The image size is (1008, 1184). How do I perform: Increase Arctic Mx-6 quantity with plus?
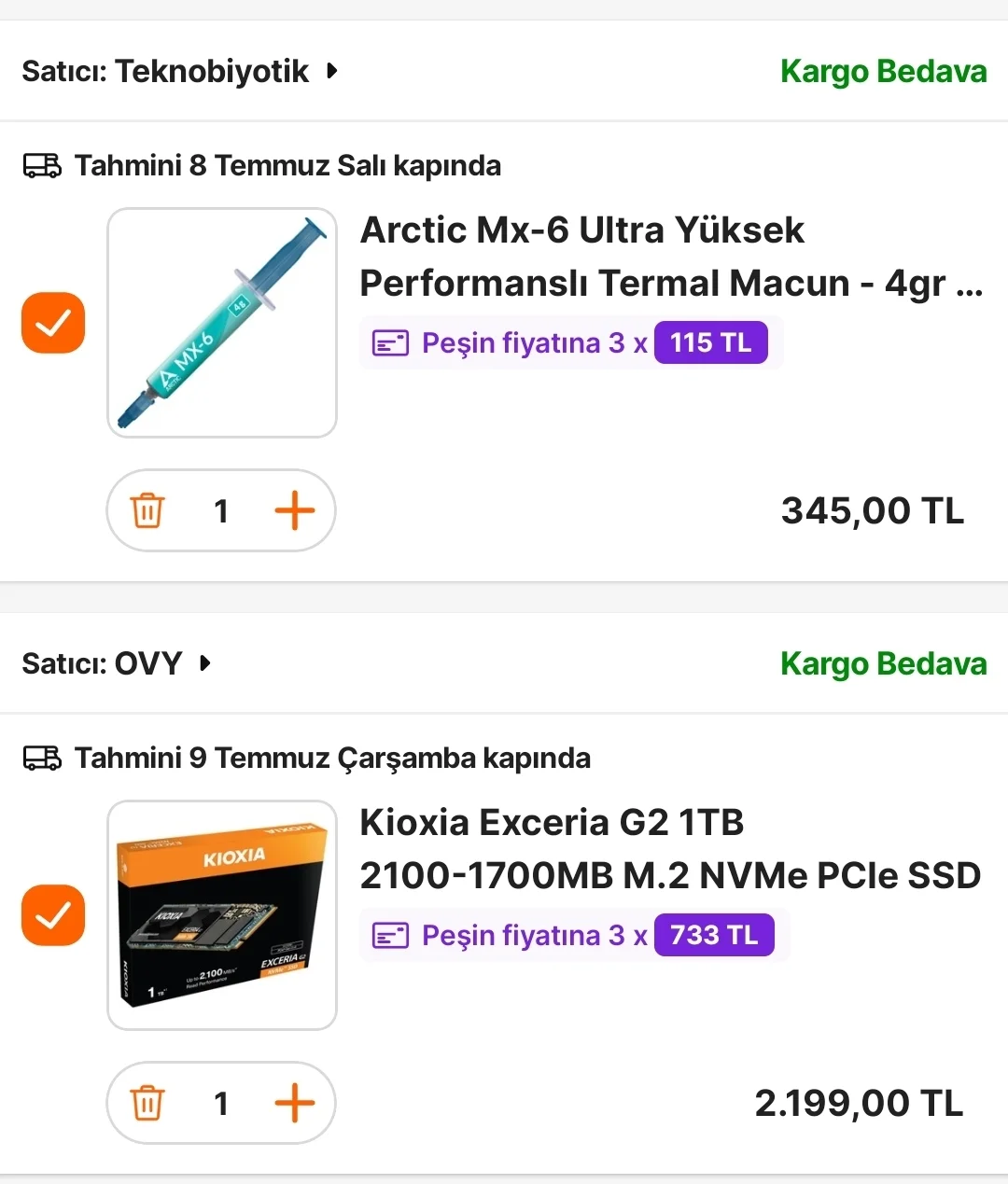pyautogui.click(x=295, y=510)
